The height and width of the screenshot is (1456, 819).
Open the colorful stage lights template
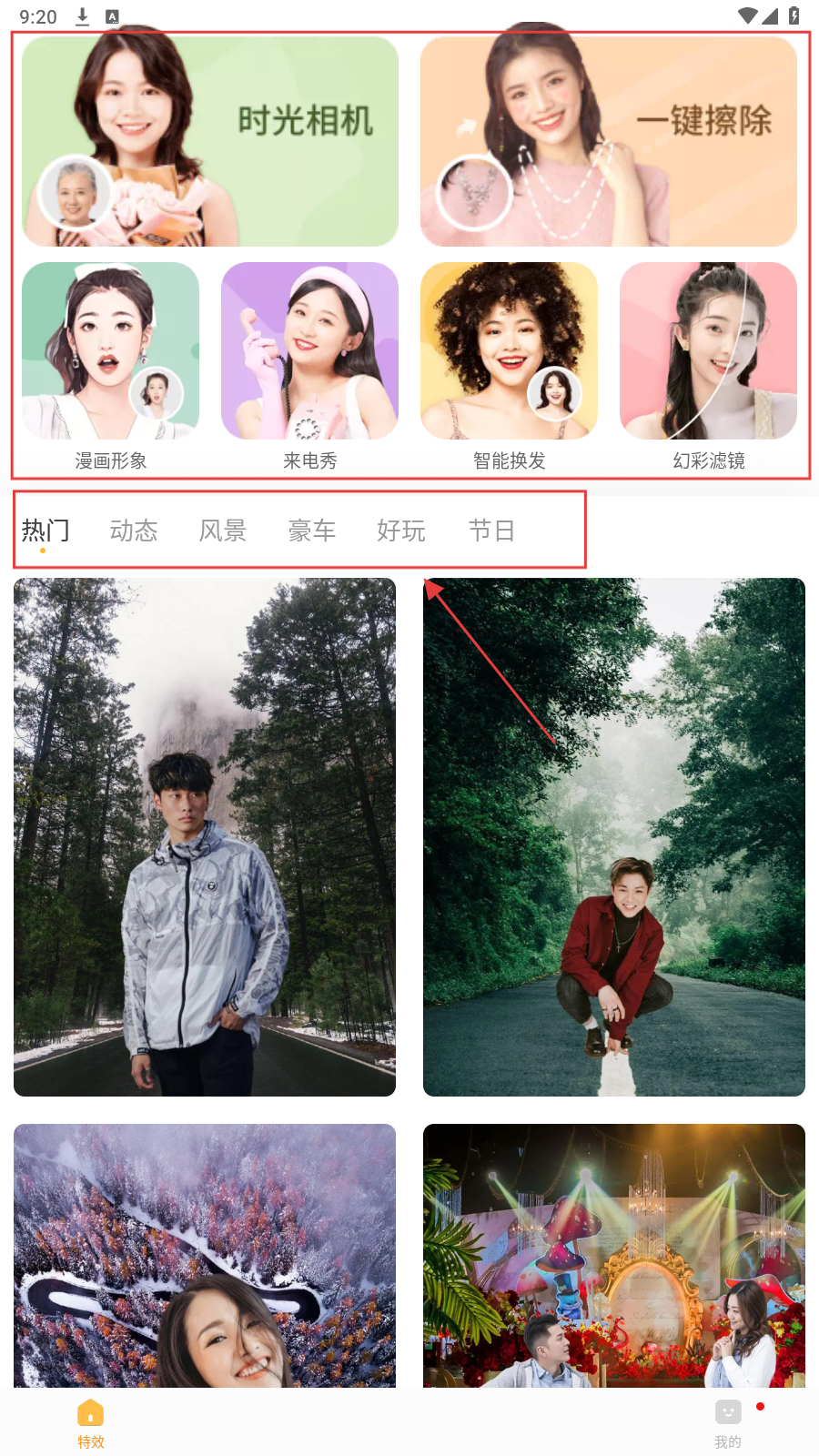tap(614, 1256)
